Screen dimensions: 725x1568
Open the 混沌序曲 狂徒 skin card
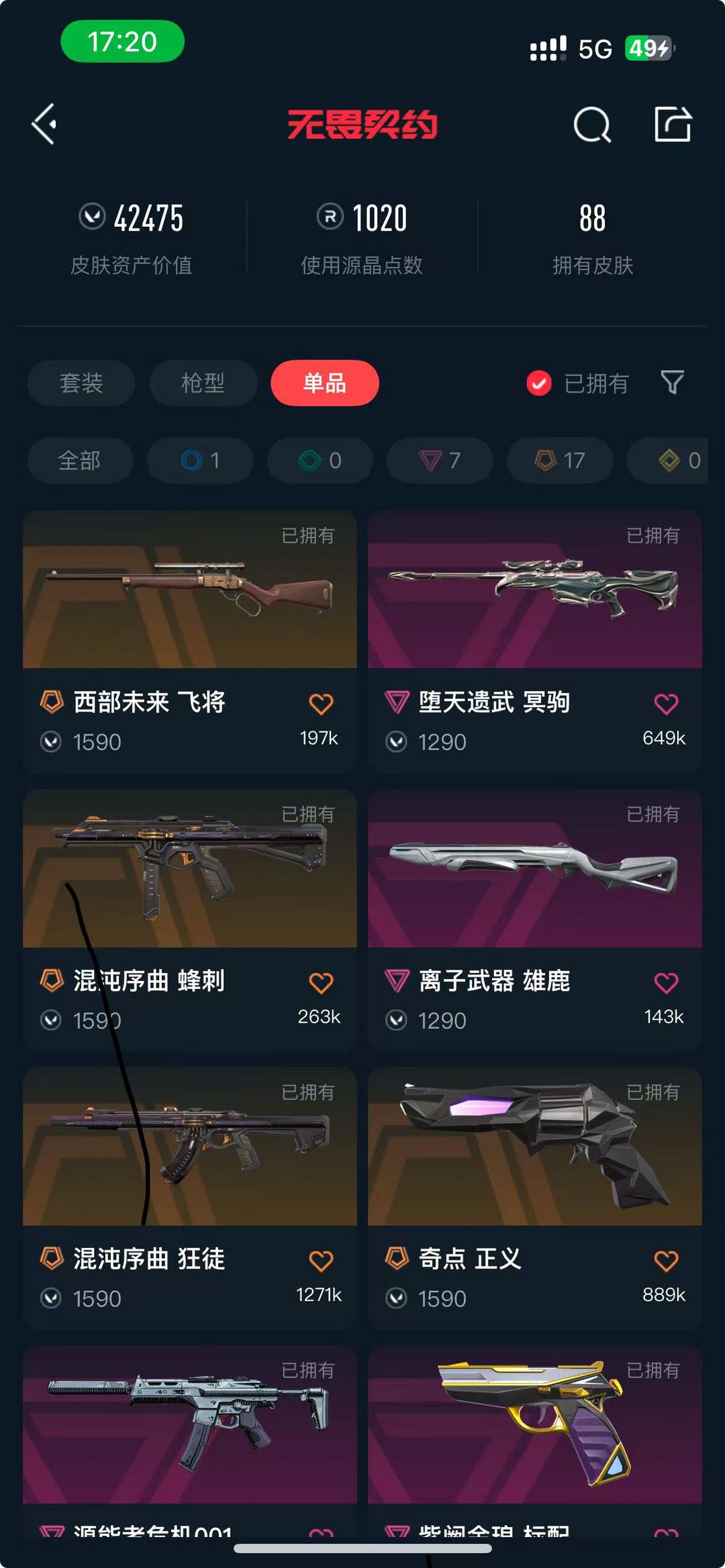[x=190, y=1198]
